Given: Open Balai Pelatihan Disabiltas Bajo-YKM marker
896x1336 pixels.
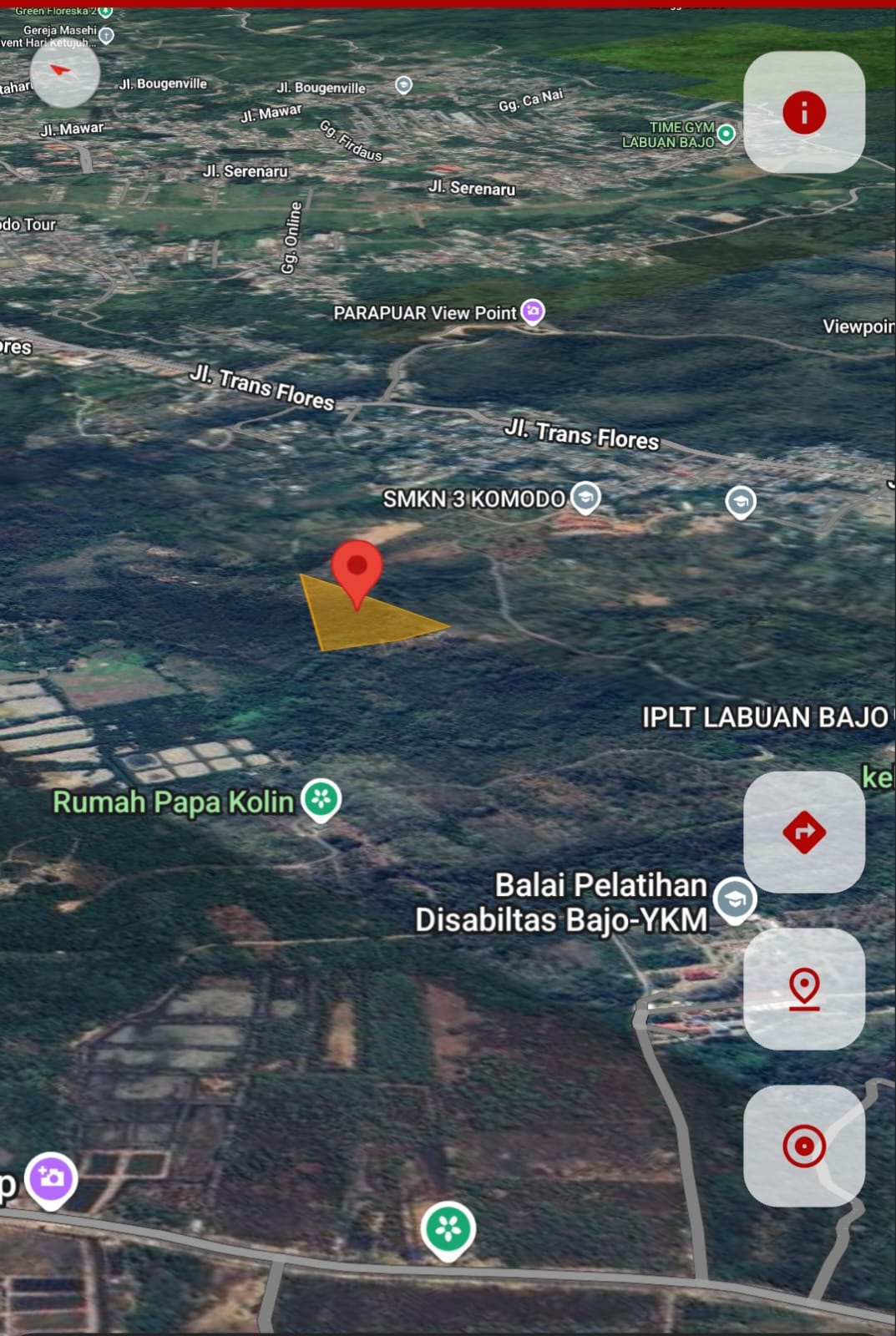Looking at the screenshot, I should click(x=735, y=899).
